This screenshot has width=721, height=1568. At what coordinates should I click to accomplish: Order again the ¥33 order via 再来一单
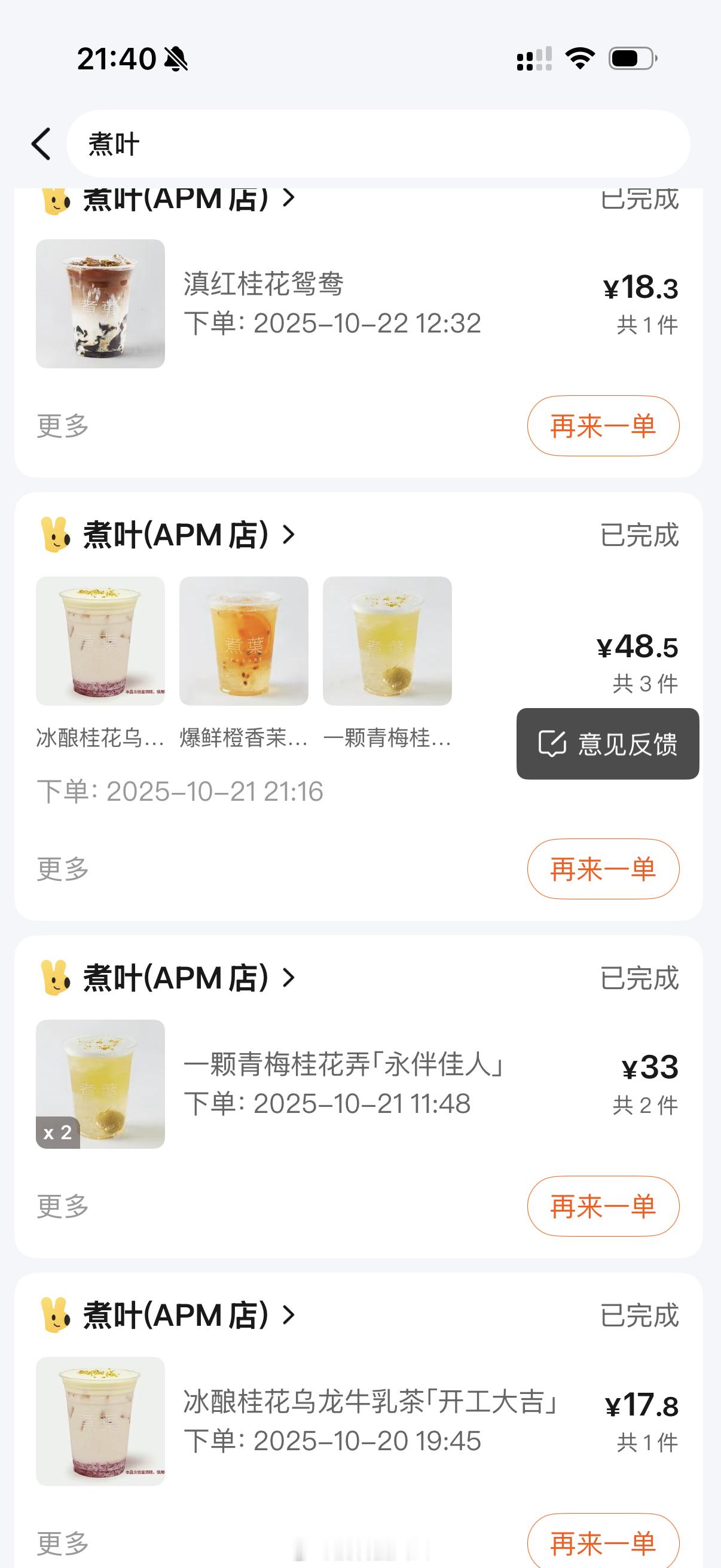click(x=603, y=1206)
